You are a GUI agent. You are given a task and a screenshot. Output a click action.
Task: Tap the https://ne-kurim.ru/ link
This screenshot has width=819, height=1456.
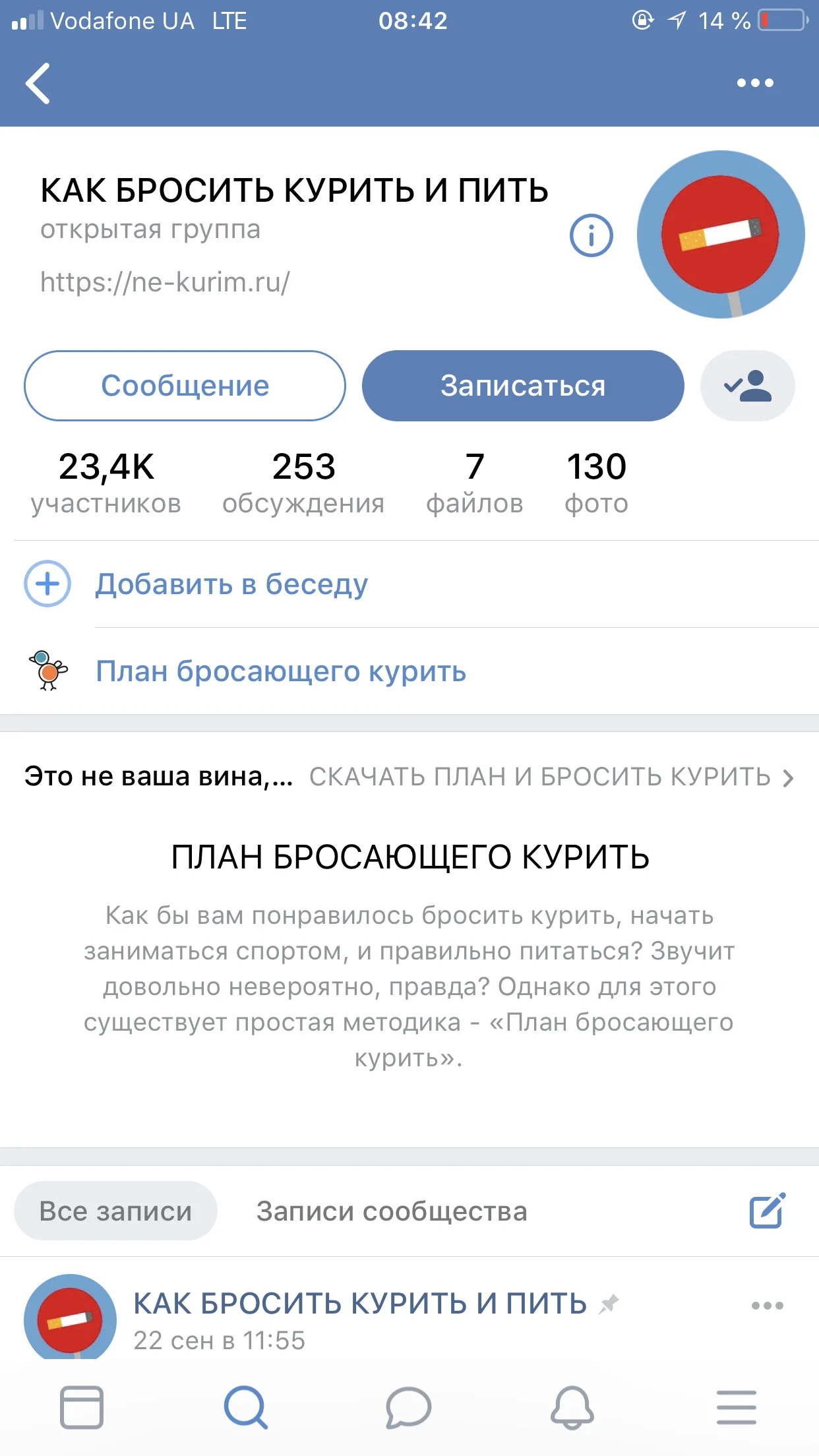[x=164, y=284]
